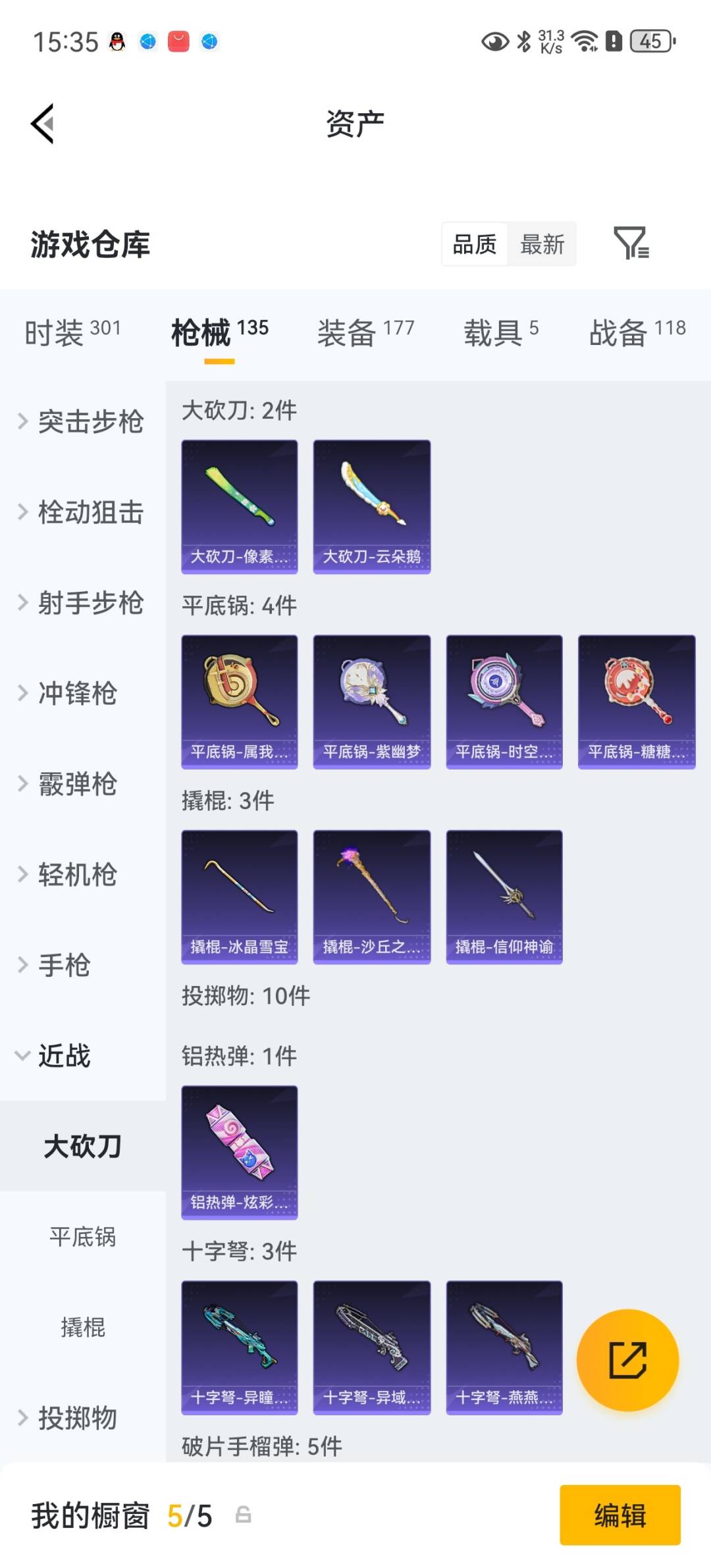Switch sorting to 最新
The width and height of the screenshot is (711, 1568).
coord(542,244)
